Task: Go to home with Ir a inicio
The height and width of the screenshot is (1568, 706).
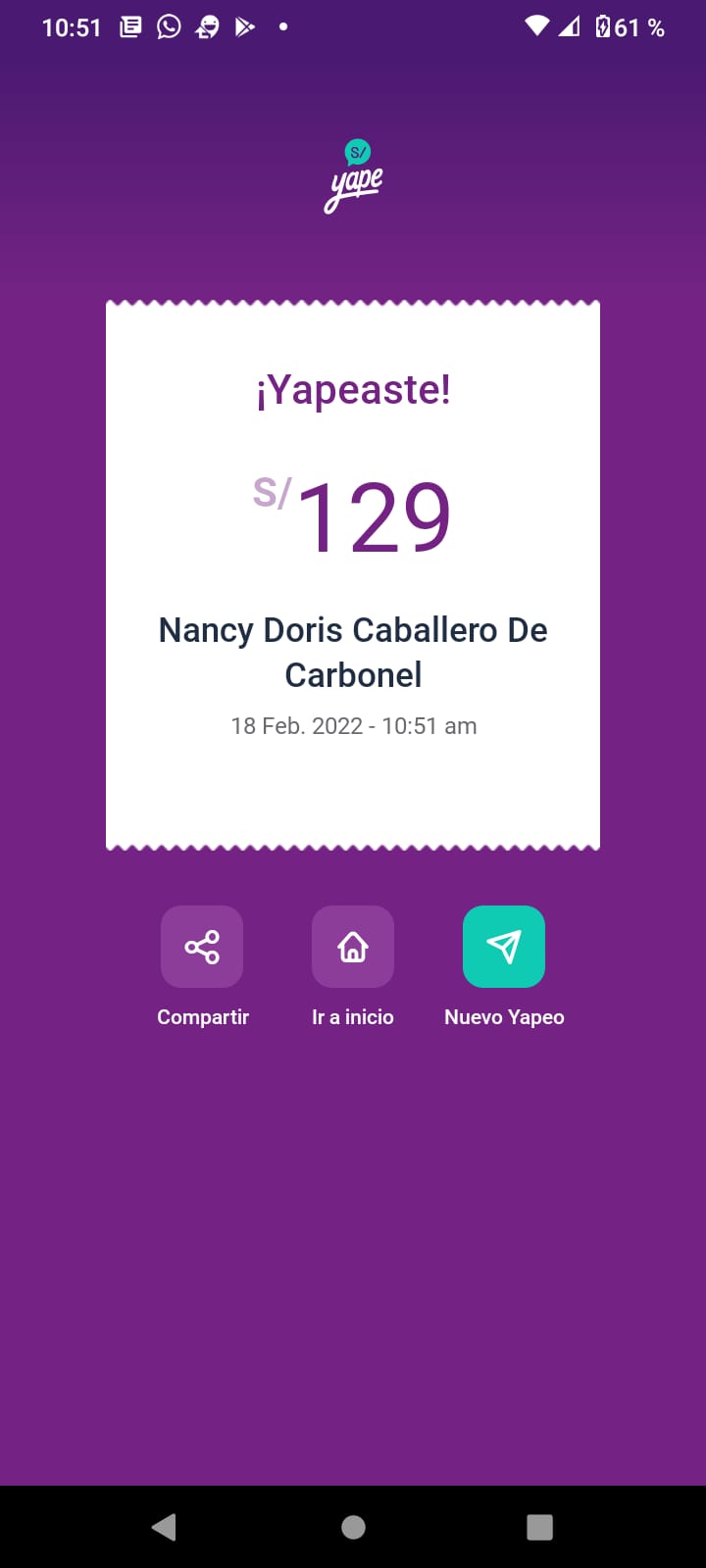Action: click(353, 947)
